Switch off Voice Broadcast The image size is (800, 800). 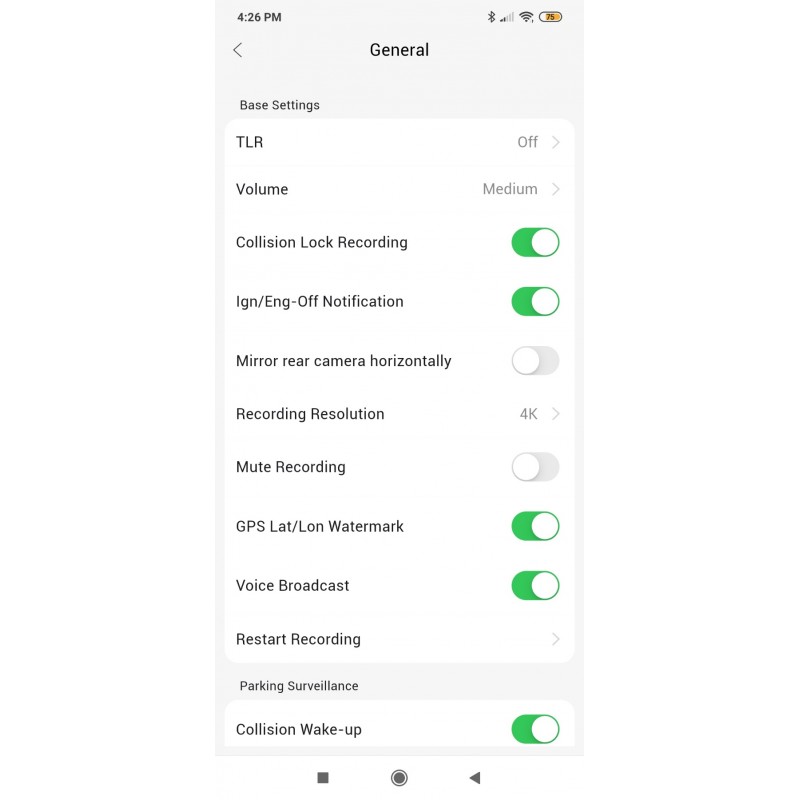535,585
